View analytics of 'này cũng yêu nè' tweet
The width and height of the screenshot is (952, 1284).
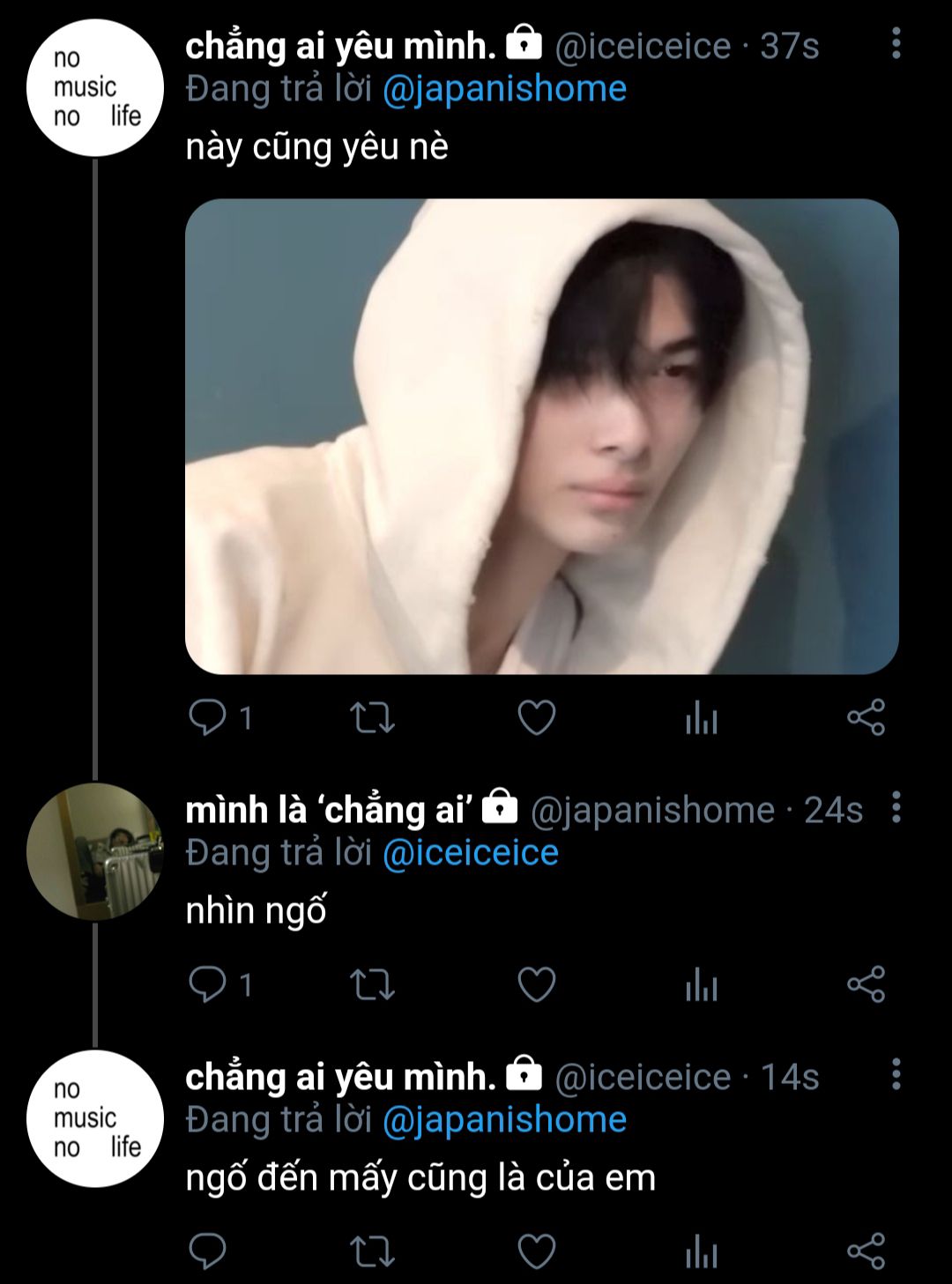701,718
